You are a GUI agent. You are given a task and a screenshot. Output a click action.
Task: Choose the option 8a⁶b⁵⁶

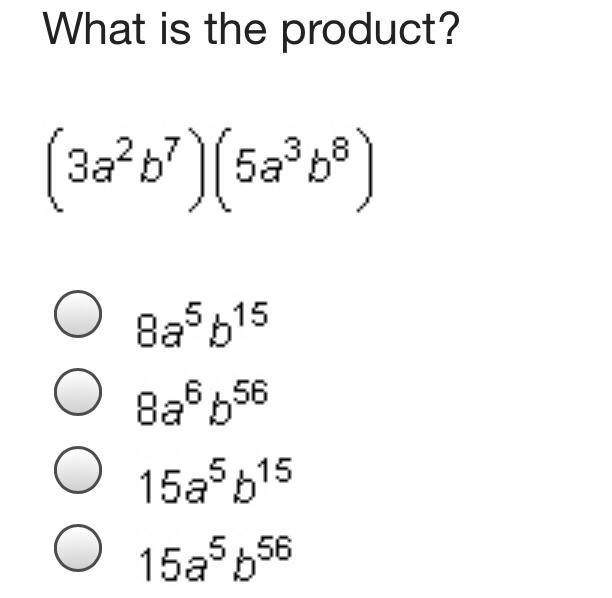pyautogui.click(x=77, y=392)
